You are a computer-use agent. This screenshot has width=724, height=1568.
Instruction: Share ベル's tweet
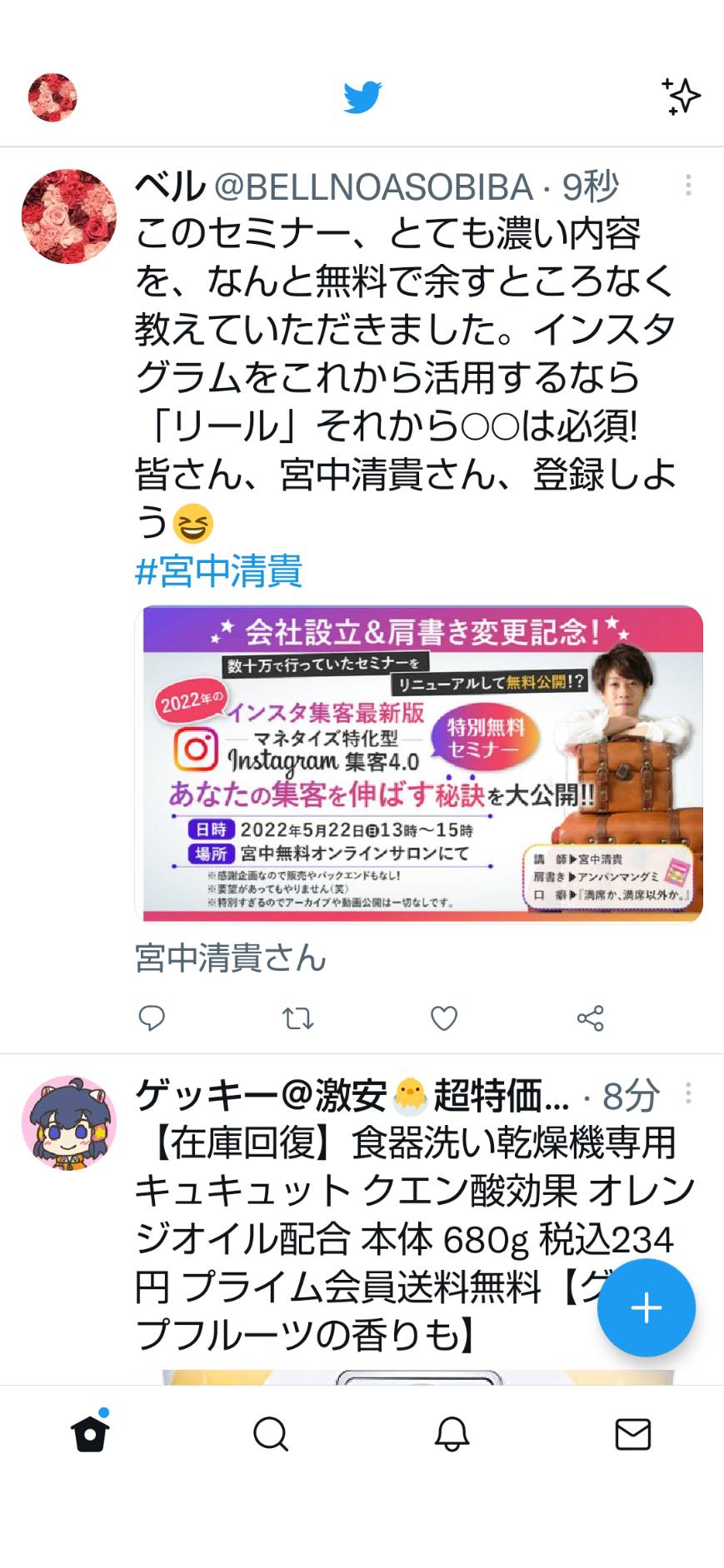590,1018
